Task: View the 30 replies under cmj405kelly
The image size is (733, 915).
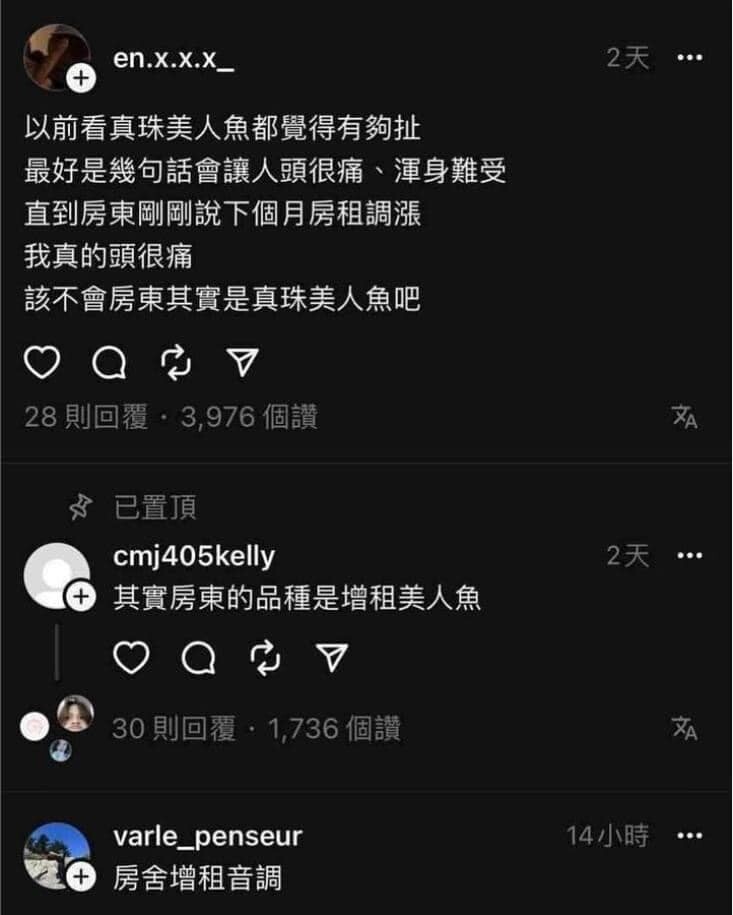Action: pos(174,730)
